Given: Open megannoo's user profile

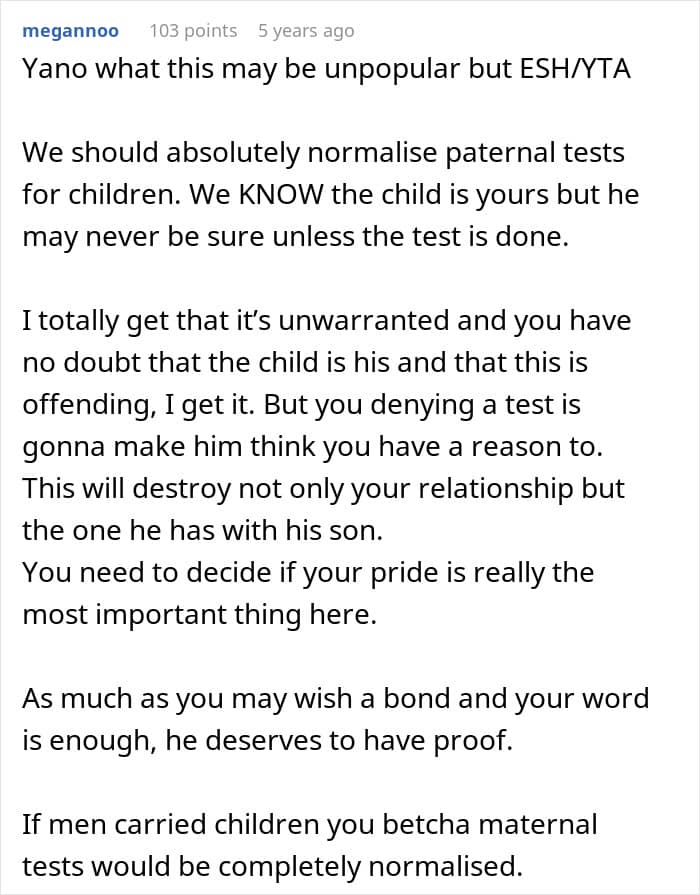Looking at the screenshot, I should click(70, 31).
